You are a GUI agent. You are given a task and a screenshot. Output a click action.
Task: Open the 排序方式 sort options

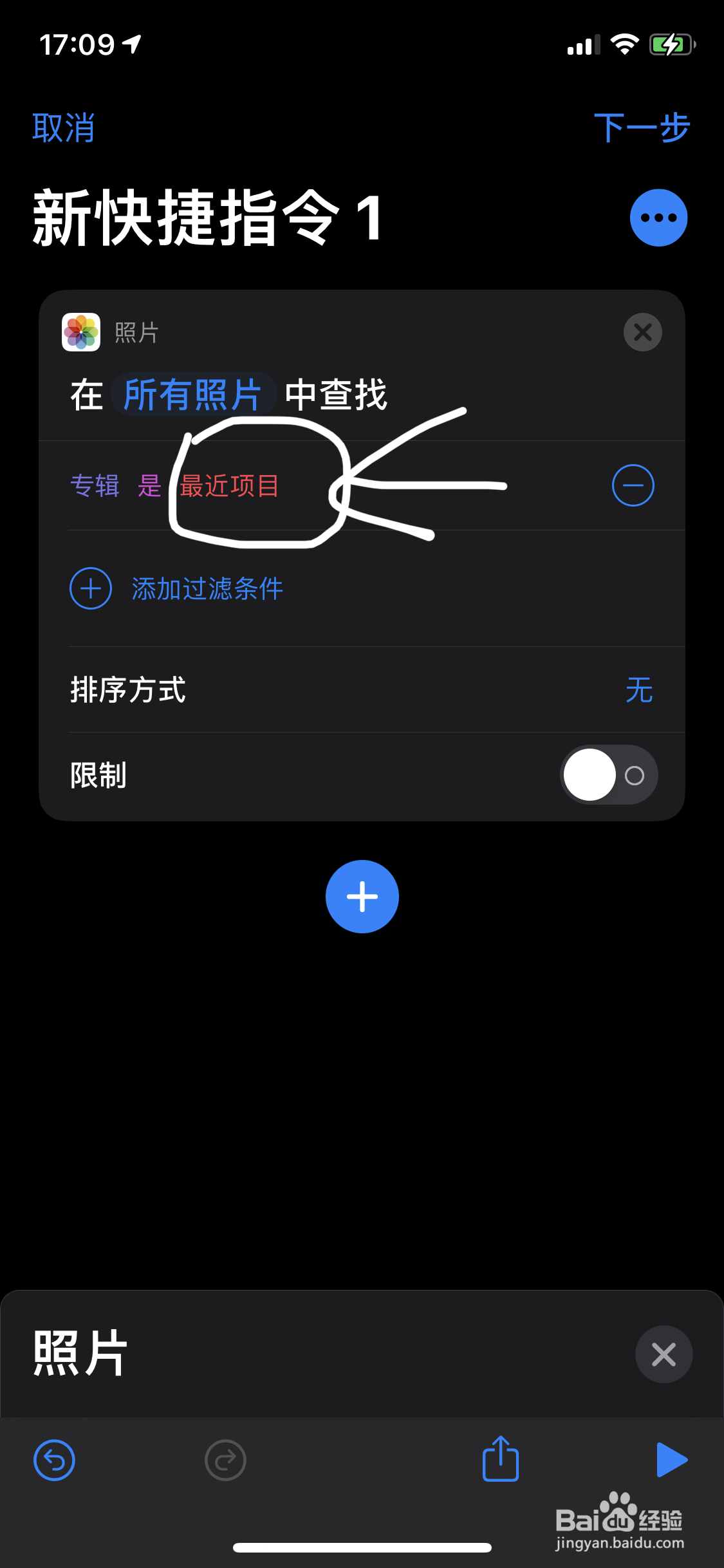click(x=638, y=689)
